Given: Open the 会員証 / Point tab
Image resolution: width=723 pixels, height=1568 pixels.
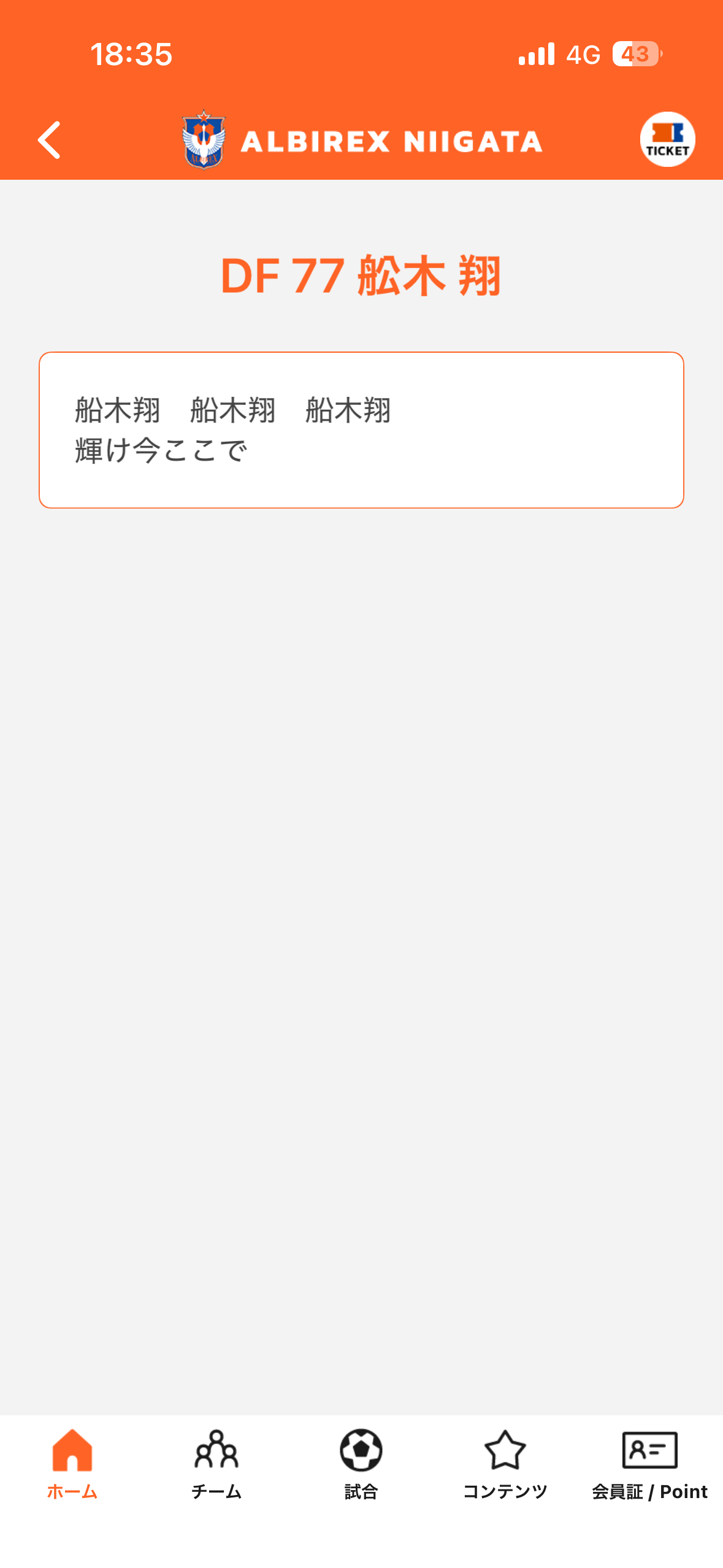Looking at the screenshot, I should 649,1463.
